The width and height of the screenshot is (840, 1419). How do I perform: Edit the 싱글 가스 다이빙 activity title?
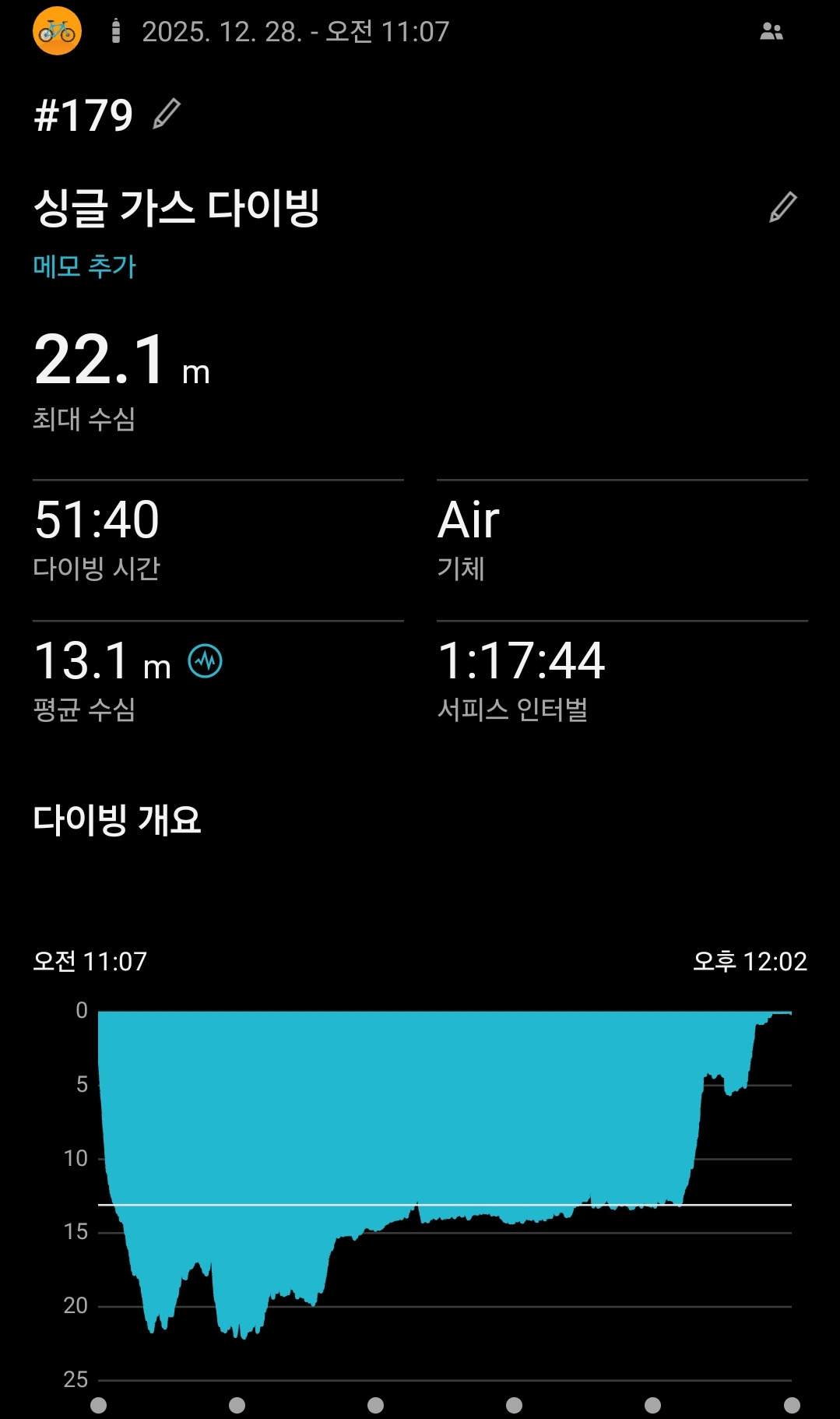(782, 207)
